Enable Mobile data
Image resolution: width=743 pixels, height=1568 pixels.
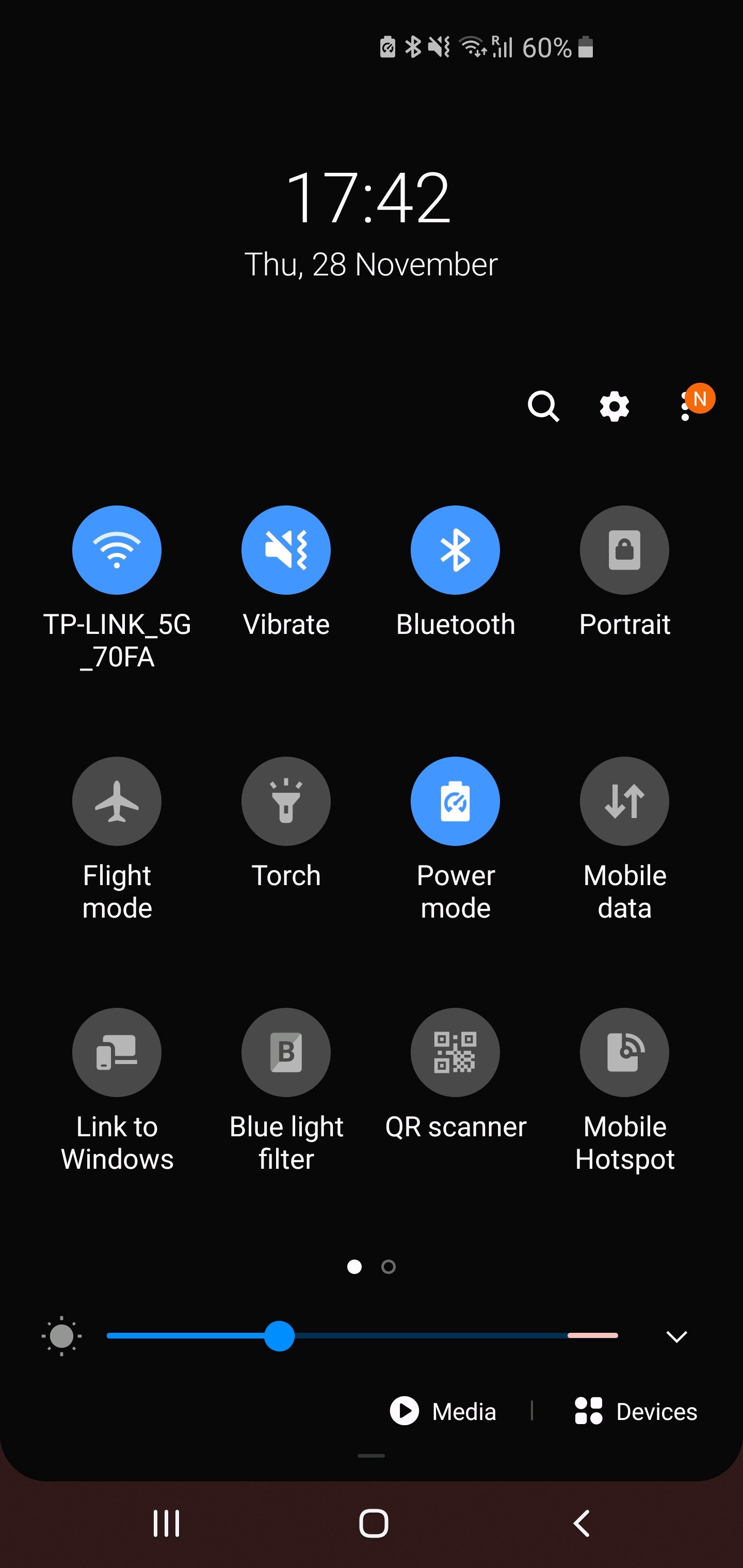coord(625,801)
